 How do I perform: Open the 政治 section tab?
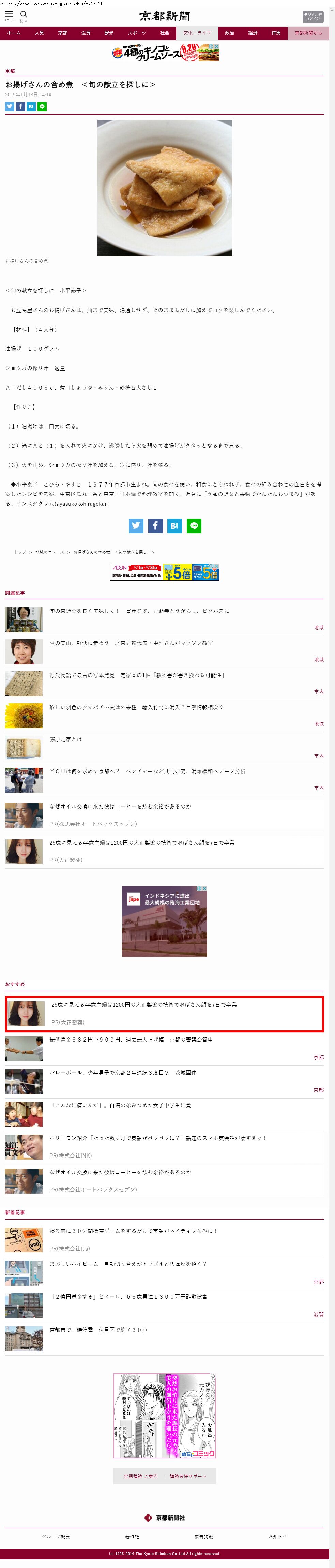click(x=229, y=33)
